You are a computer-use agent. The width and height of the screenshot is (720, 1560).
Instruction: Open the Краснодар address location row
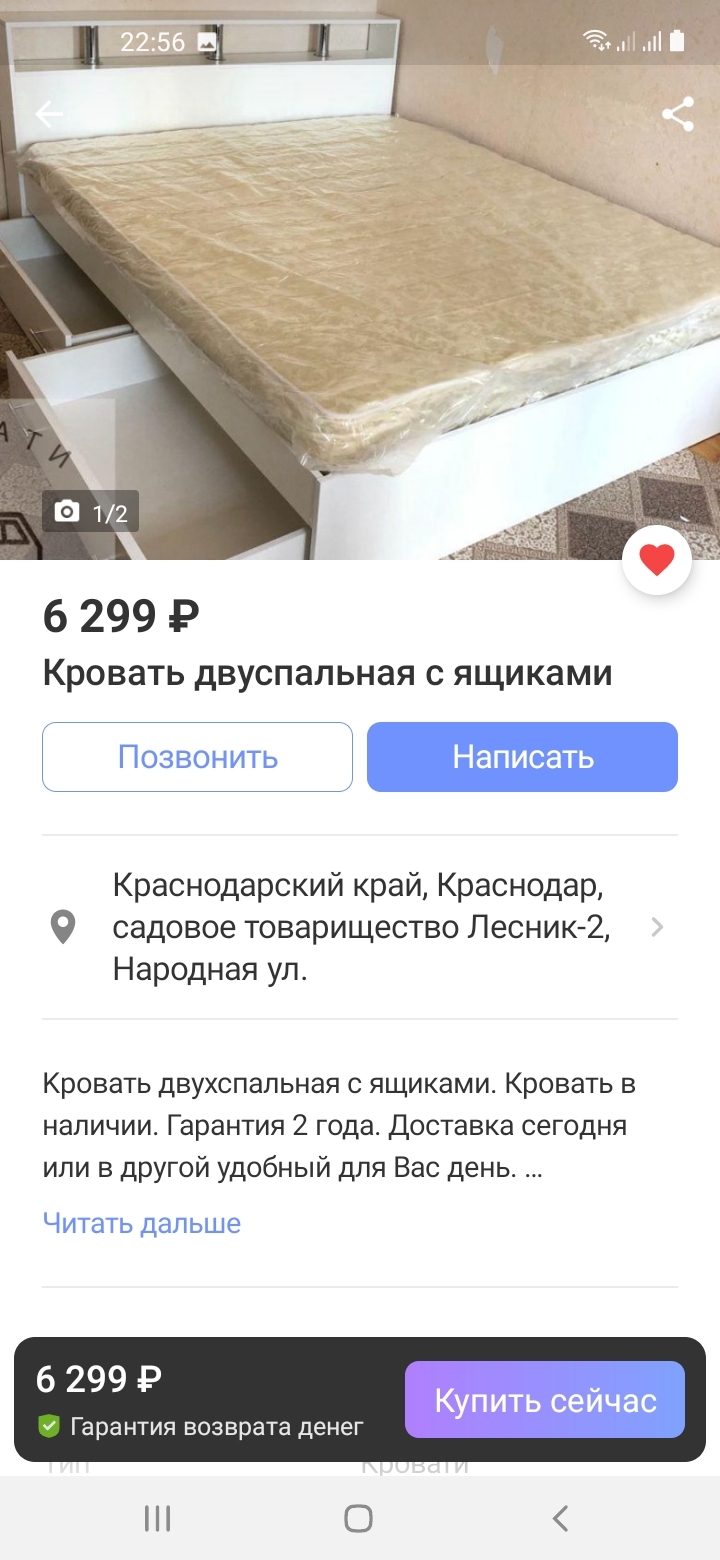pyautogui.click(x=360, y=927)
